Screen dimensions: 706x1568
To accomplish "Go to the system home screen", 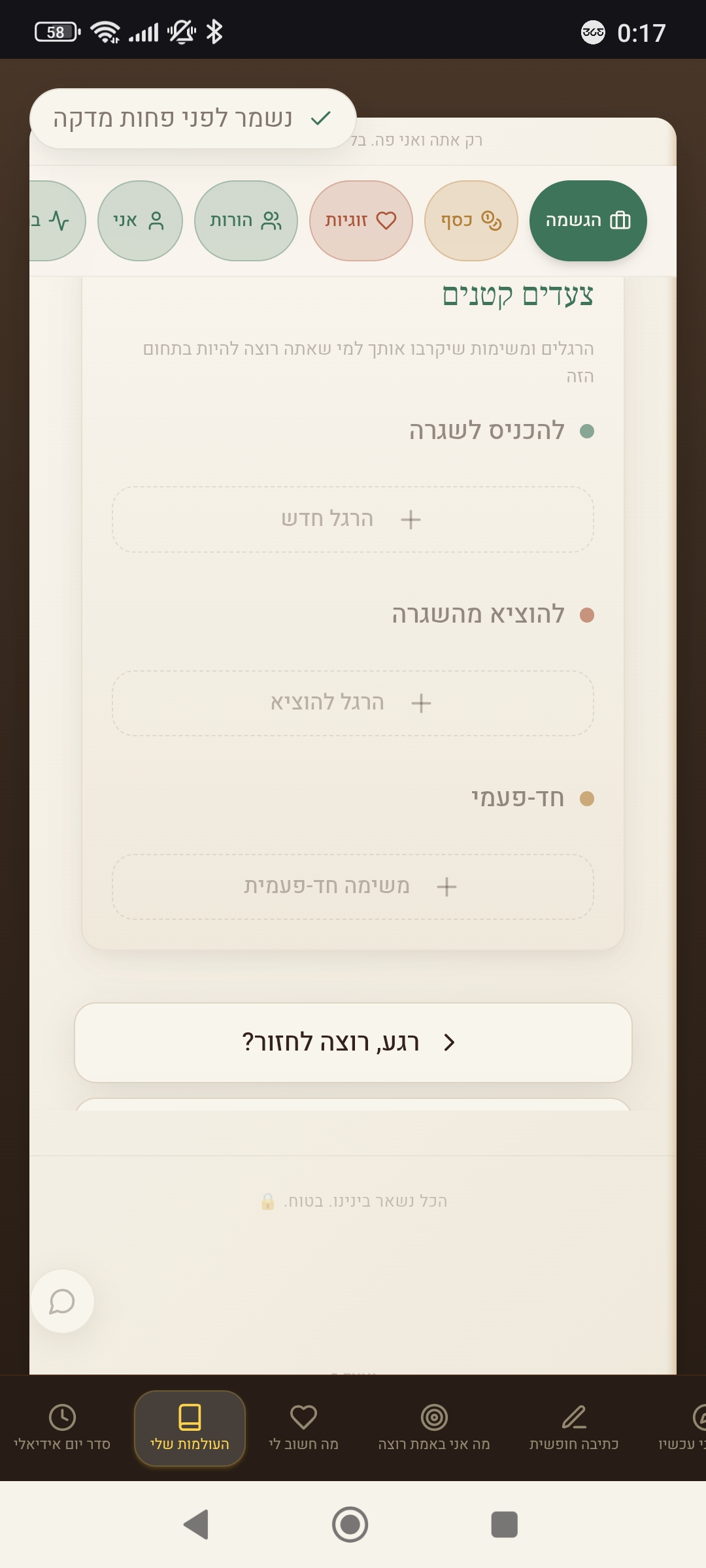I will click(350, 1524).
